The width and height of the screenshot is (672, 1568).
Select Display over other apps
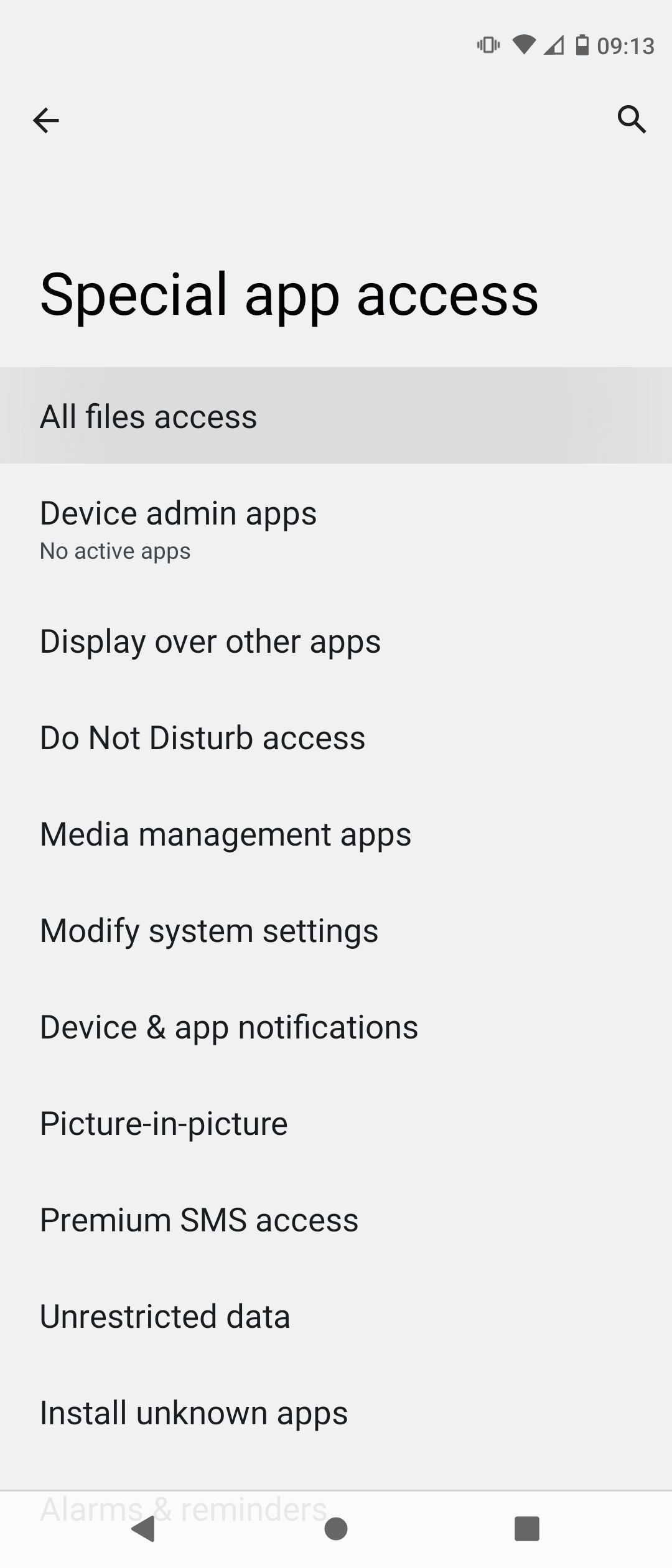pyautogui.click(x=336, y=641)
